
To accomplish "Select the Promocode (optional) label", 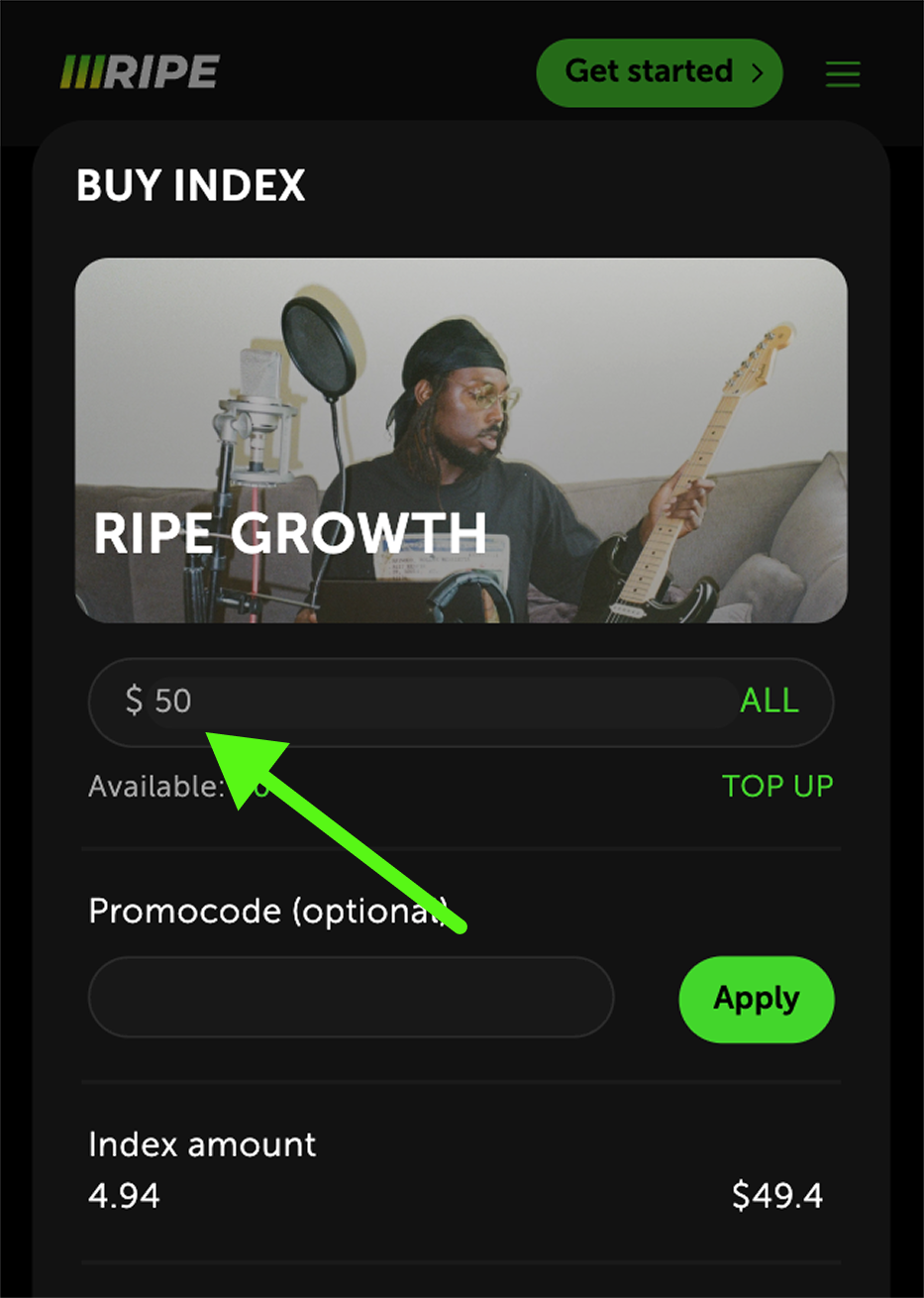I will tap(268, 911).
